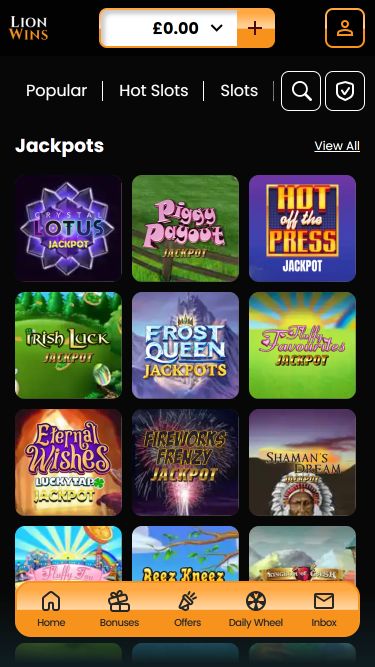
Task: Open Hot off the Press Jackpot
Action: pos(302,228)
